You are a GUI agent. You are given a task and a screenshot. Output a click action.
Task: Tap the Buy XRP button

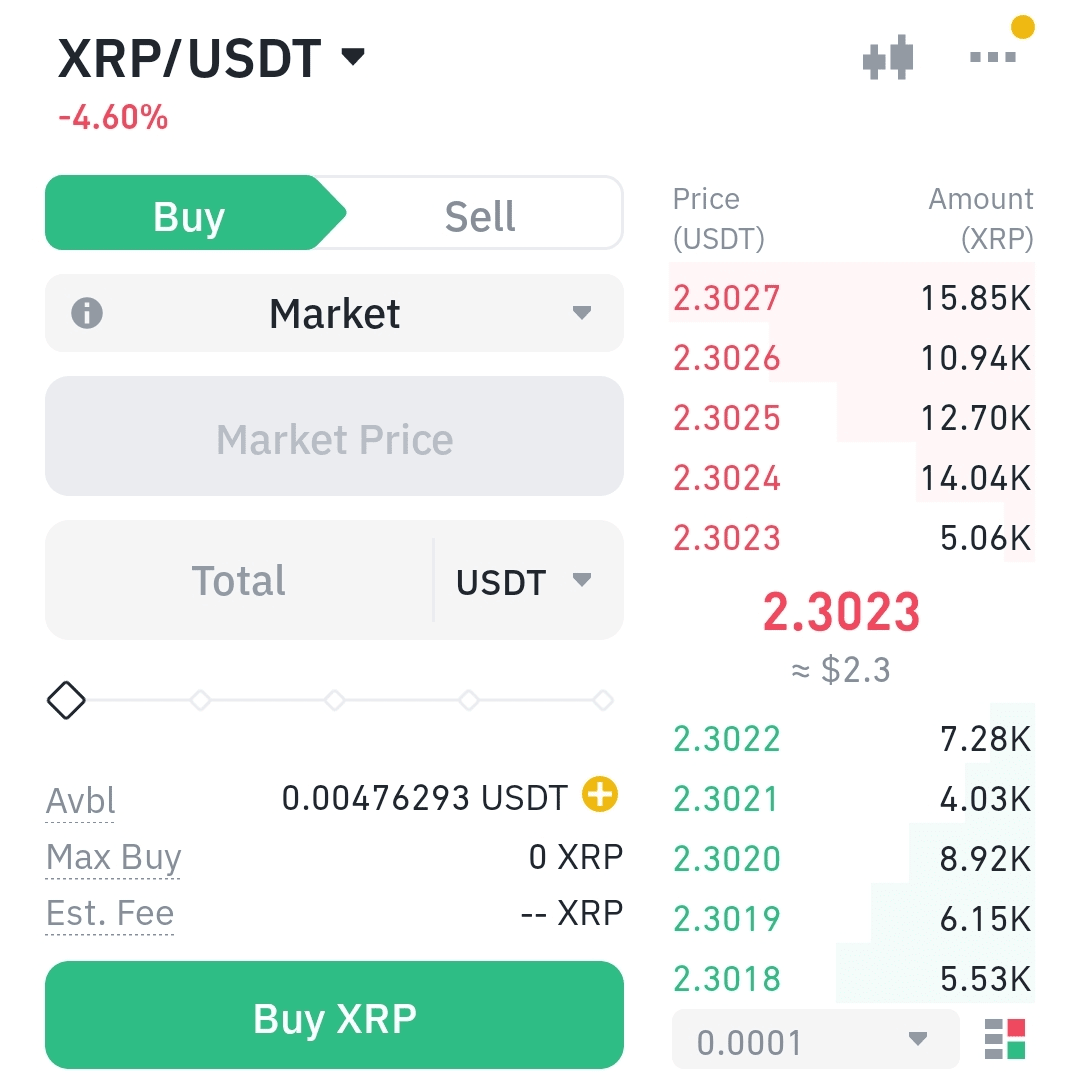(334, 1016)
